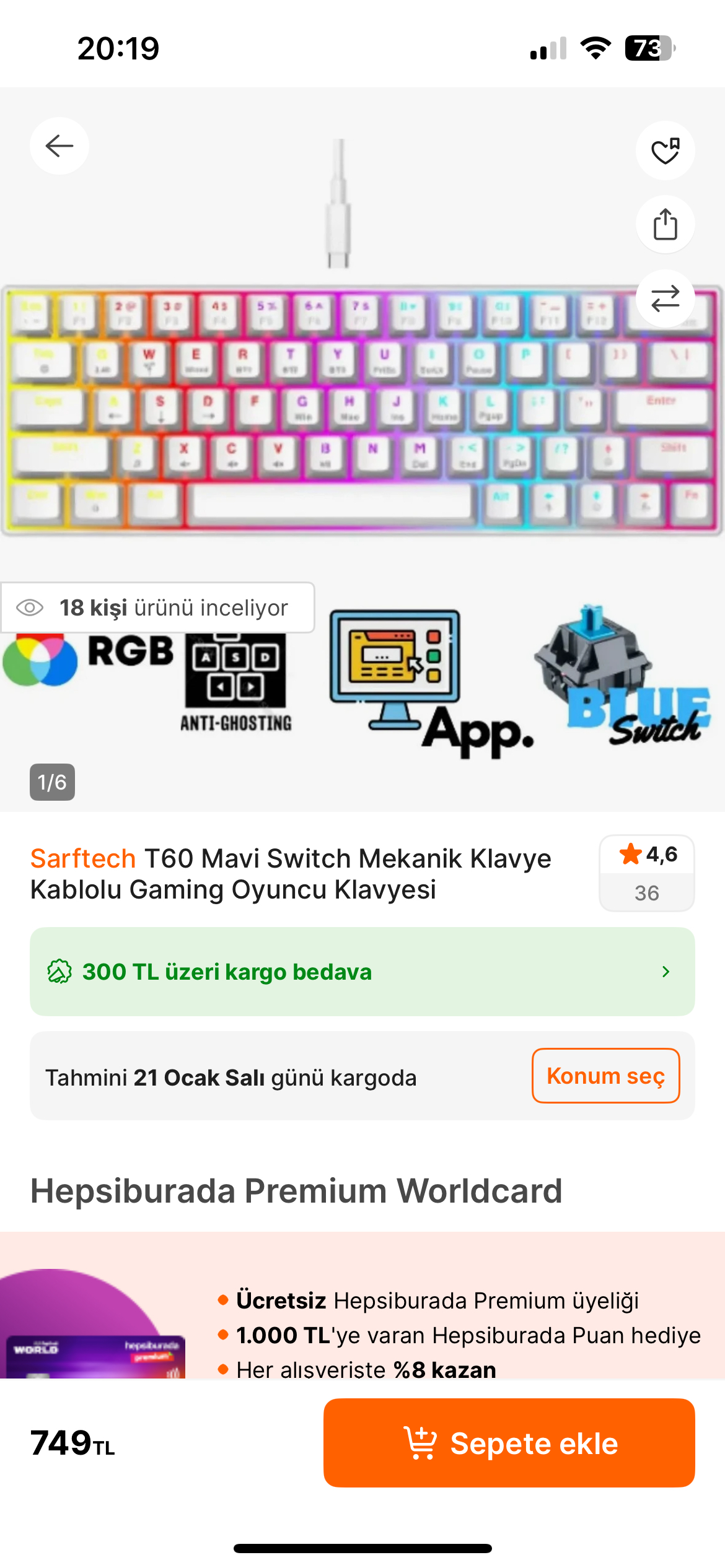Add product to favorites list
Image resolution: width=725 pixels, height=1568 pixels.
pos(665,150)
